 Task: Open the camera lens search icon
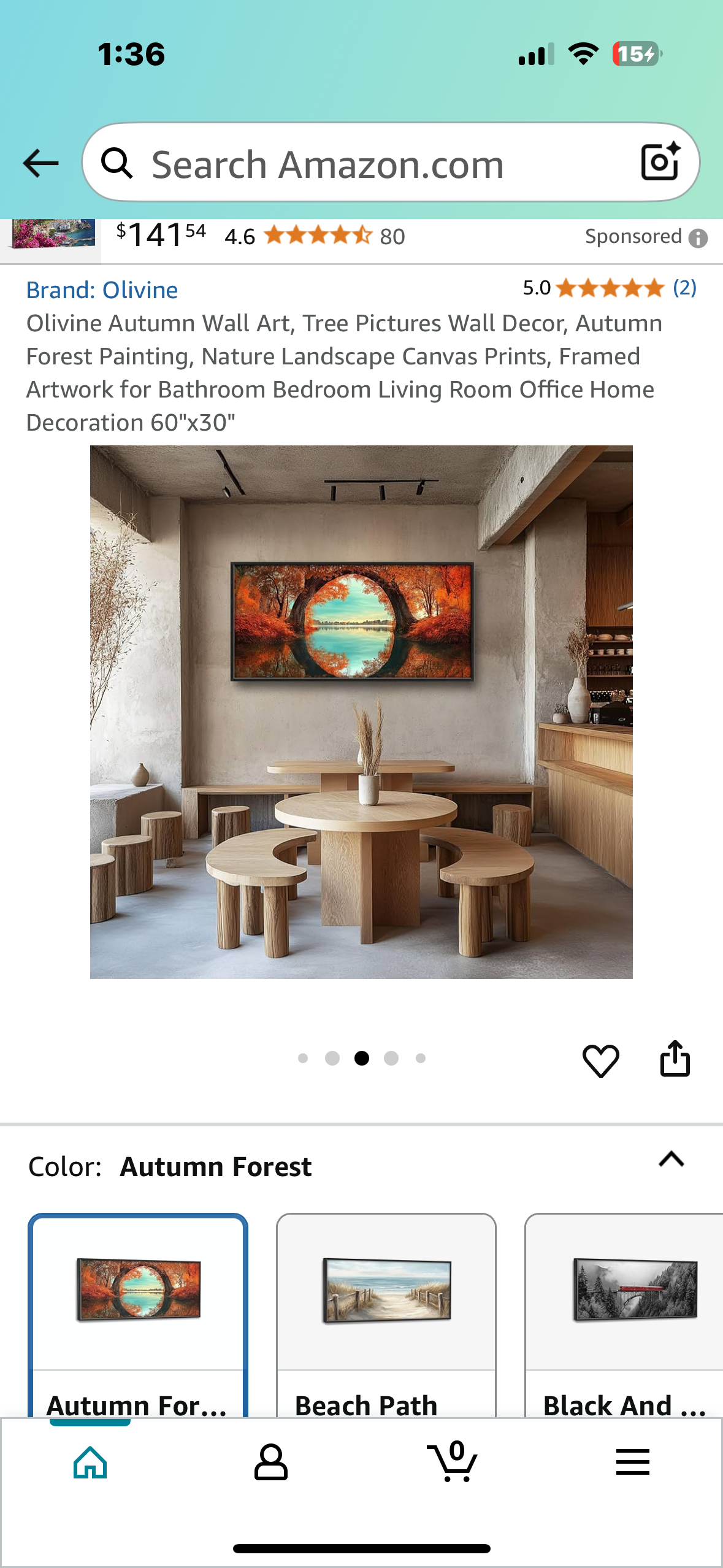660,163
